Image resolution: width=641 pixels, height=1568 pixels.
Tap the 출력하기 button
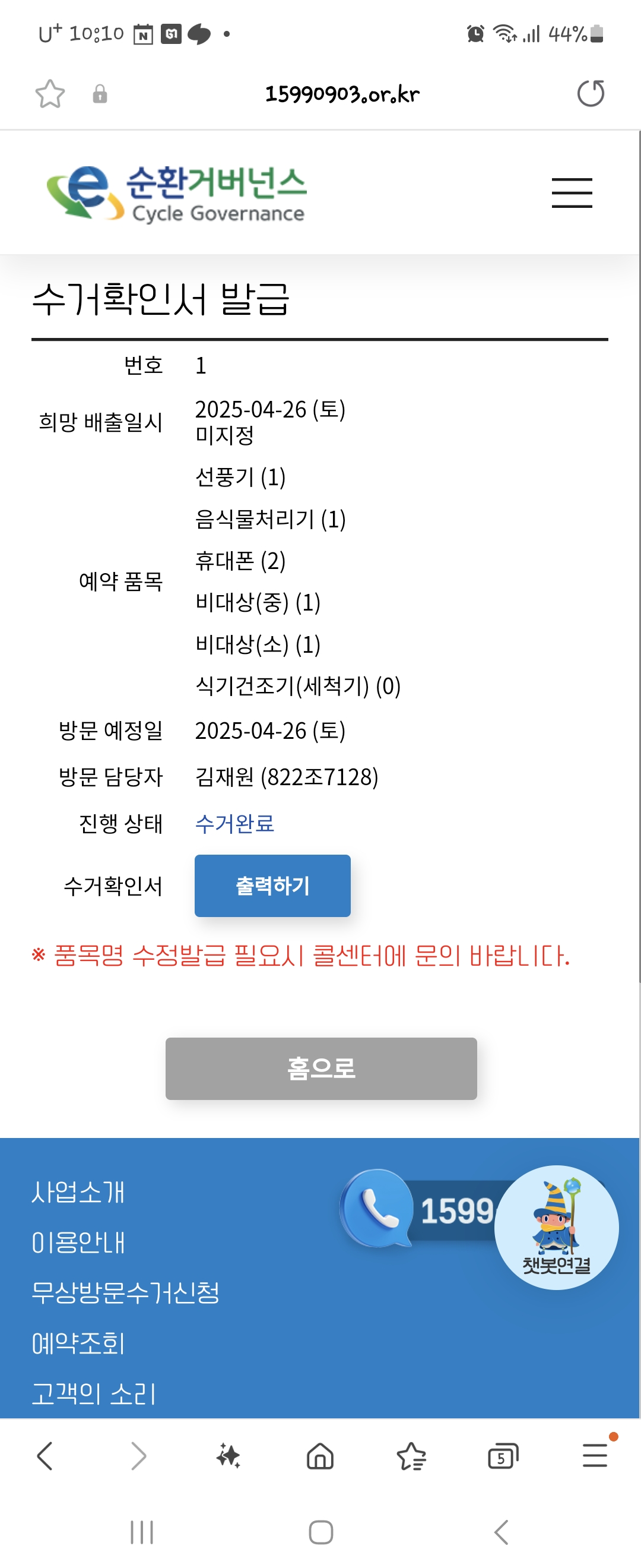coord(272,886)
